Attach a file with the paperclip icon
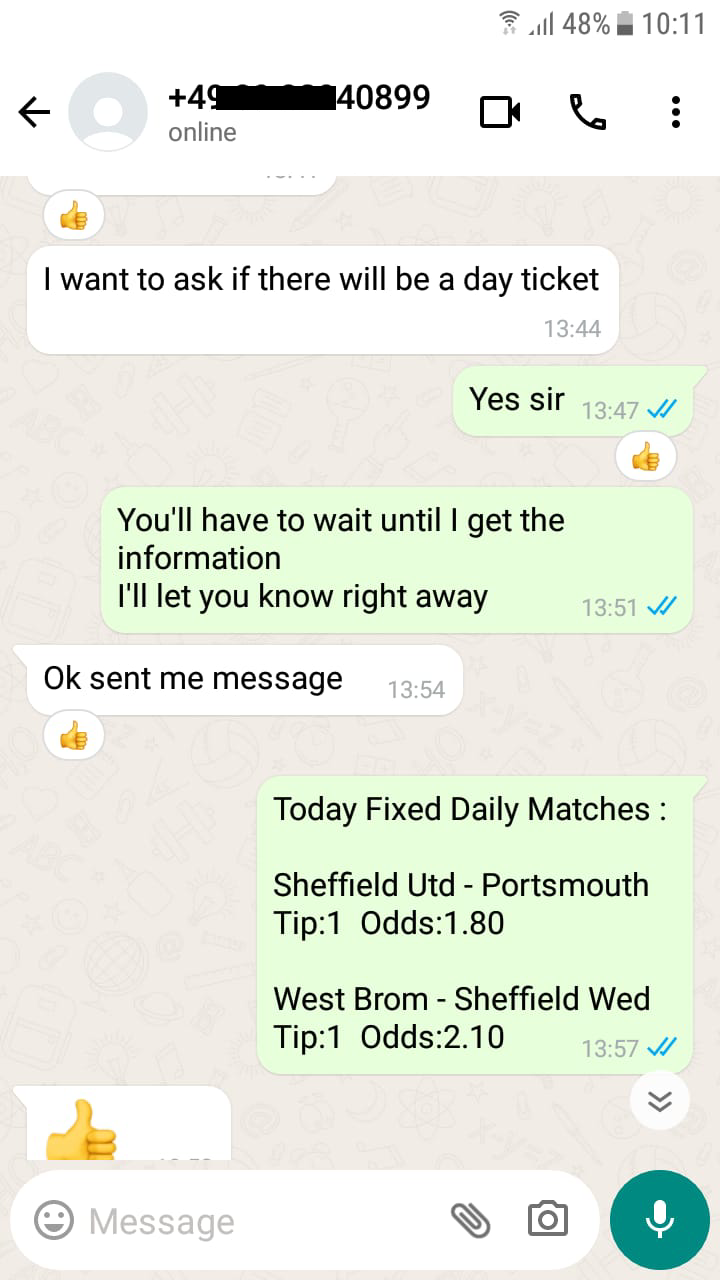 [x=470, y=1220]
